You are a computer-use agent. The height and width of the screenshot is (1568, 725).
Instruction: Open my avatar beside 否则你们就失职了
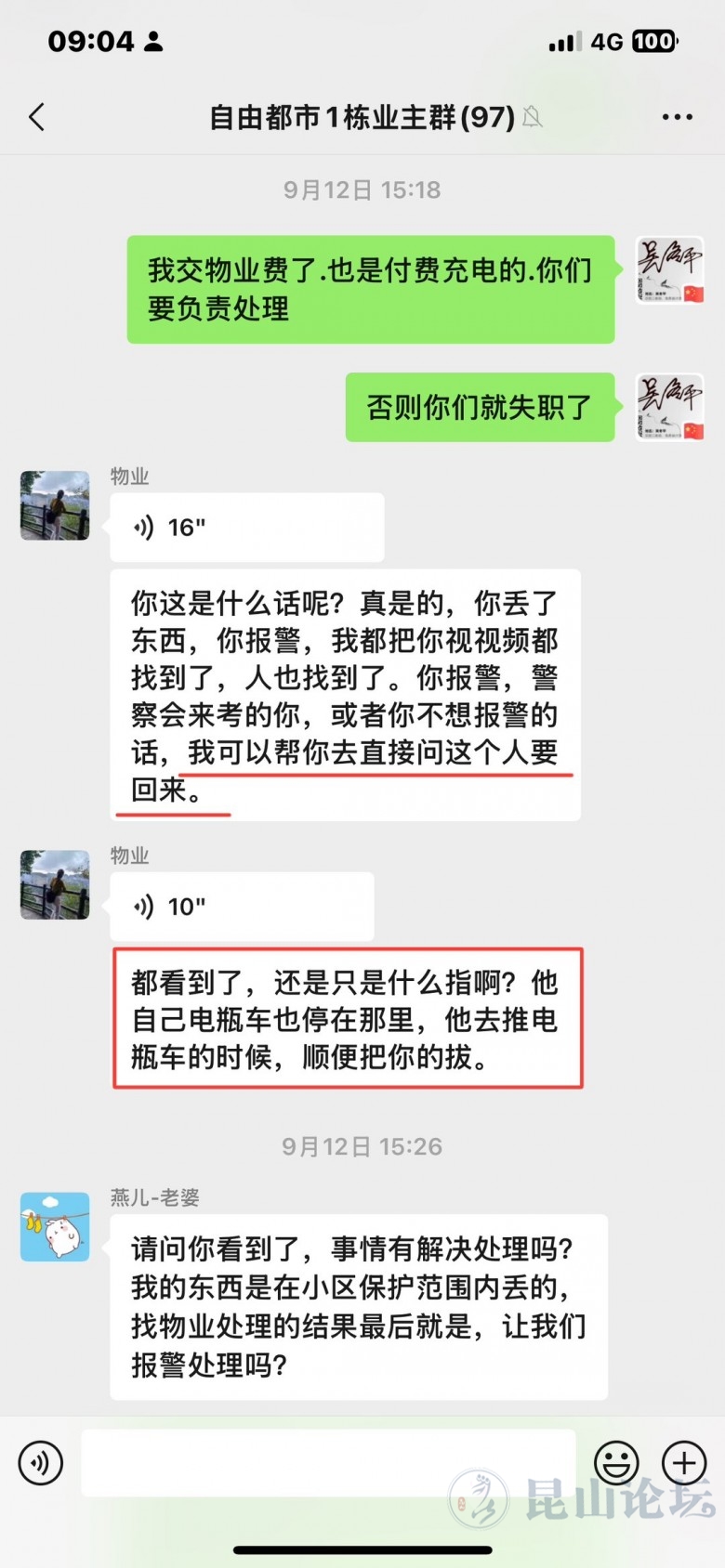coord(669,407)
